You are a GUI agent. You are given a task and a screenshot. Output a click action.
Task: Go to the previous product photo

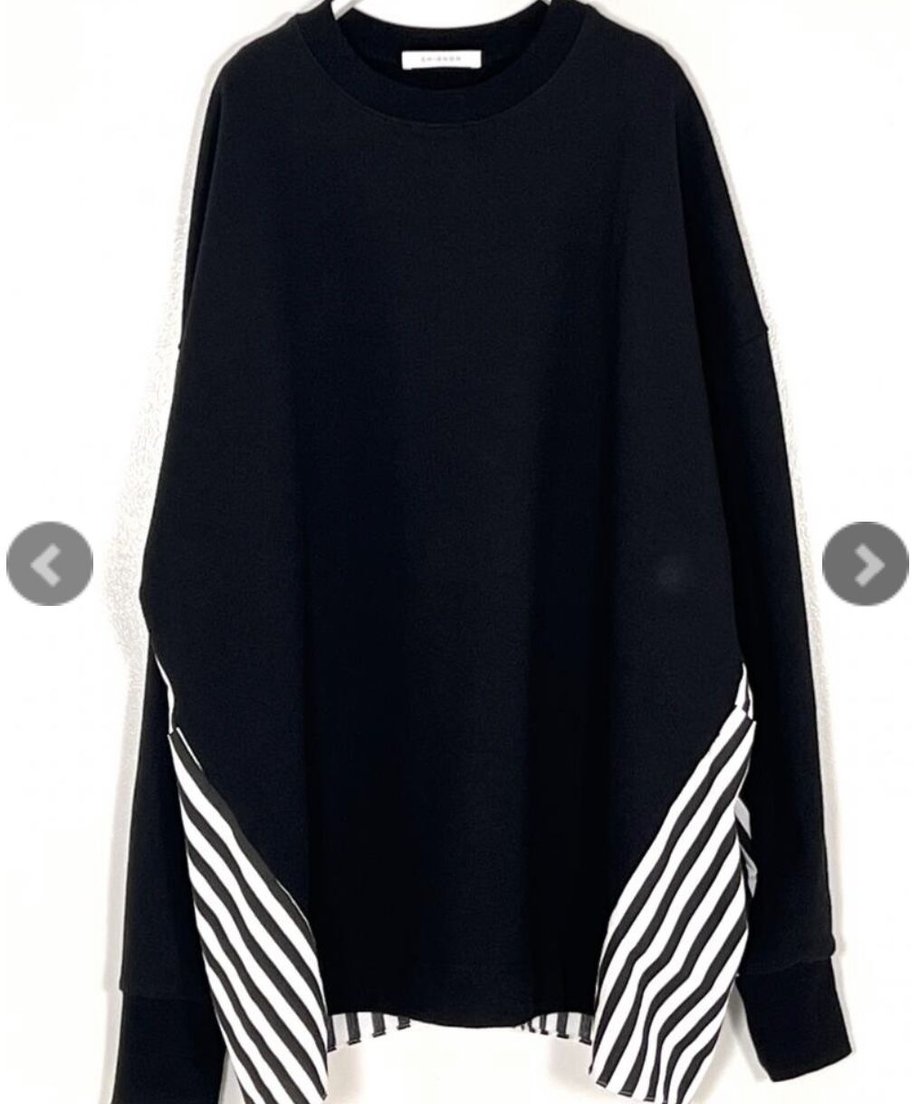pos(49,564)
